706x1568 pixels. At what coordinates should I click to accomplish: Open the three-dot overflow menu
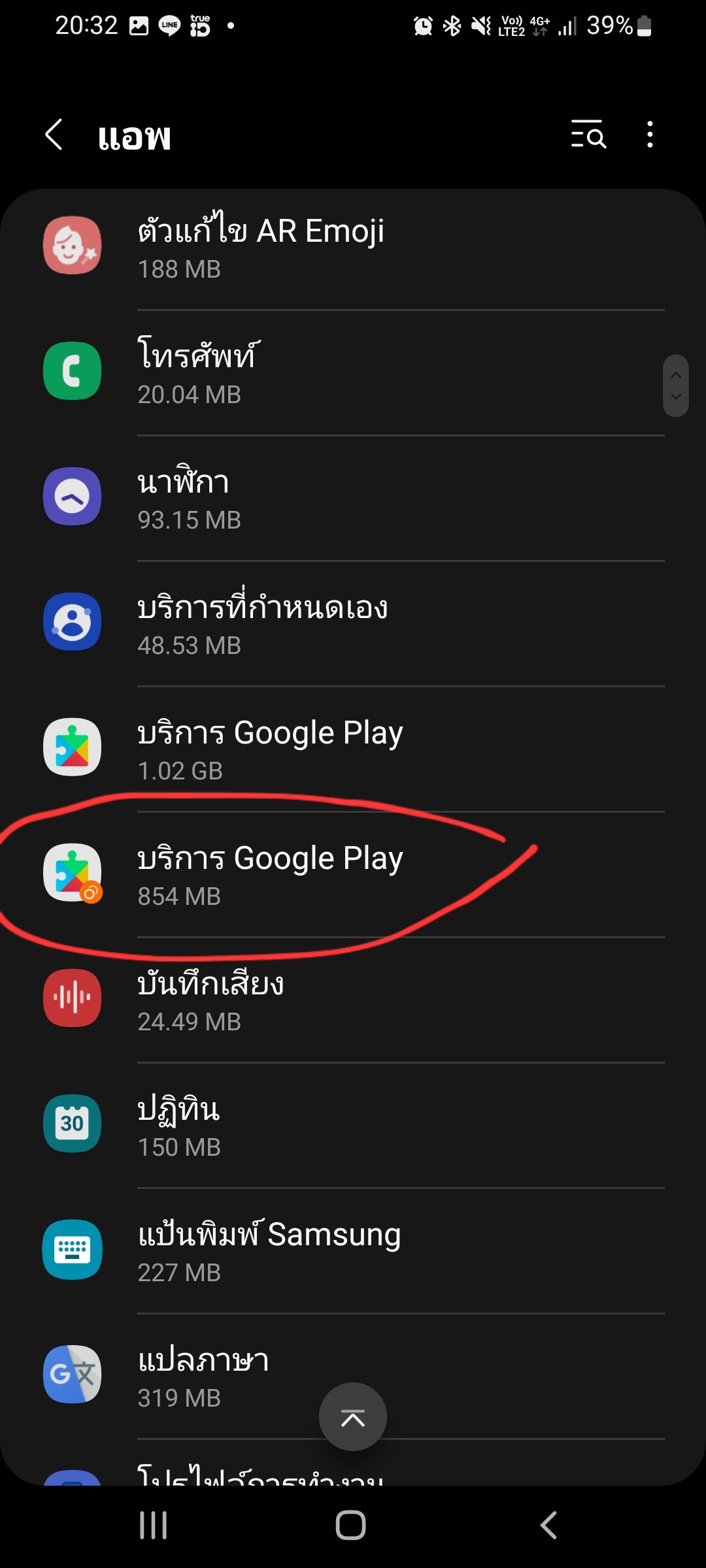pyautogui.click(x=649, y=135)
